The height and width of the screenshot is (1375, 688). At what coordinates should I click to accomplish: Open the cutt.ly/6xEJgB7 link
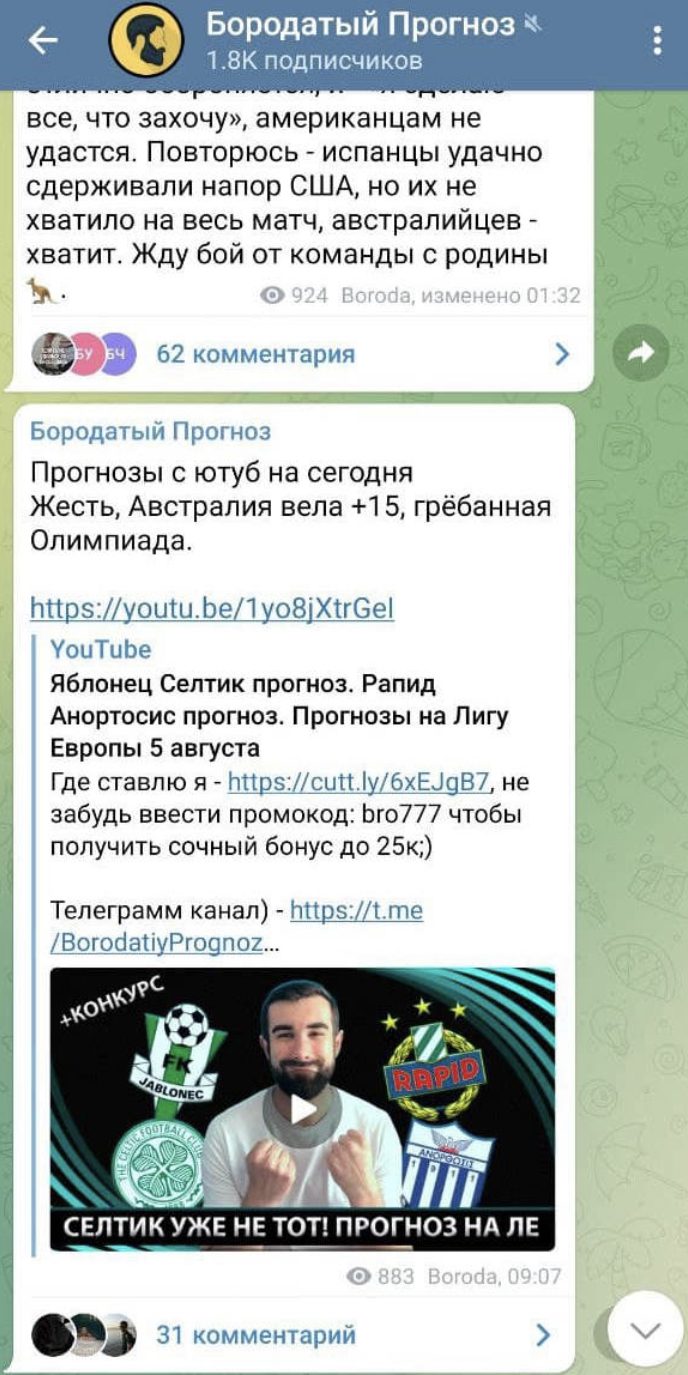359,782
